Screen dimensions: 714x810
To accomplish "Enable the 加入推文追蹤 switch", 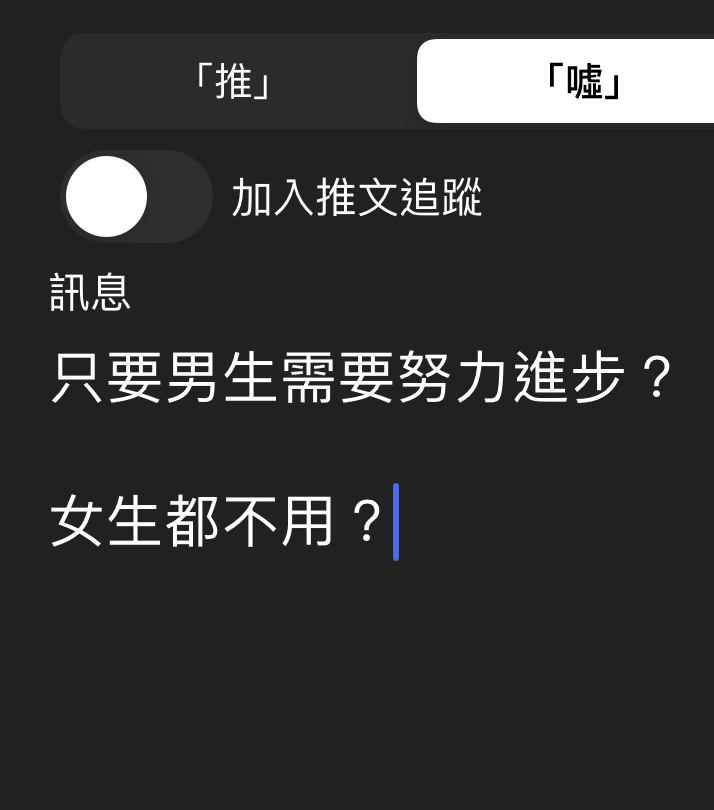I will pyautogui.click(x=136, y=197).
